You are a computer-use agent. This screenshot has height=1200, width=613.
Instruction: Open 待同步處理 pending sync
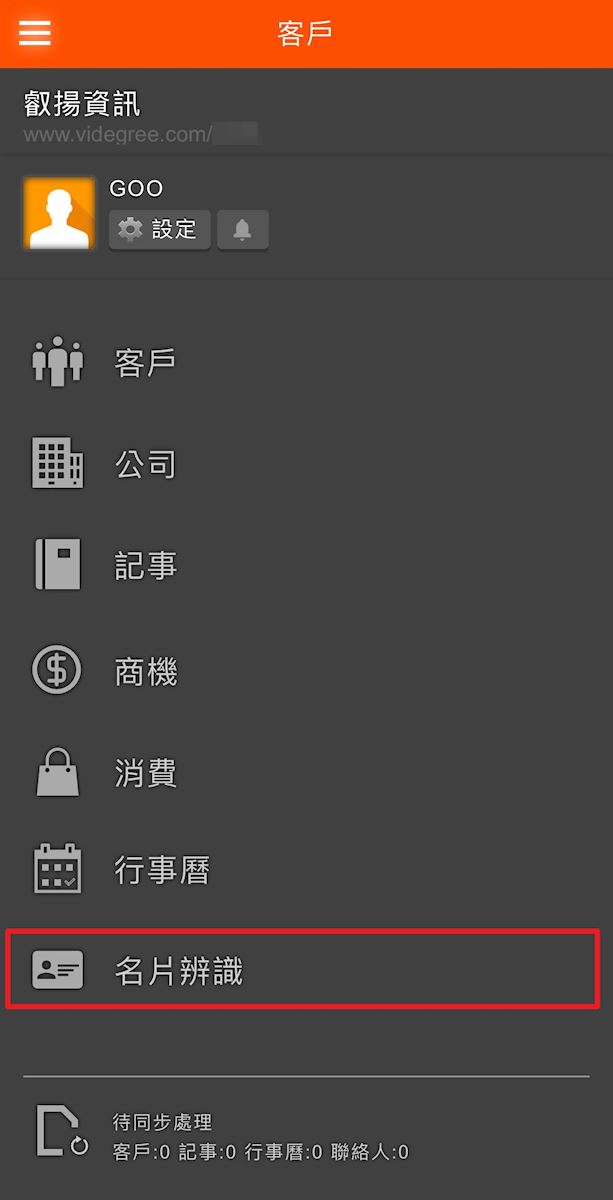pos(162,1122)
